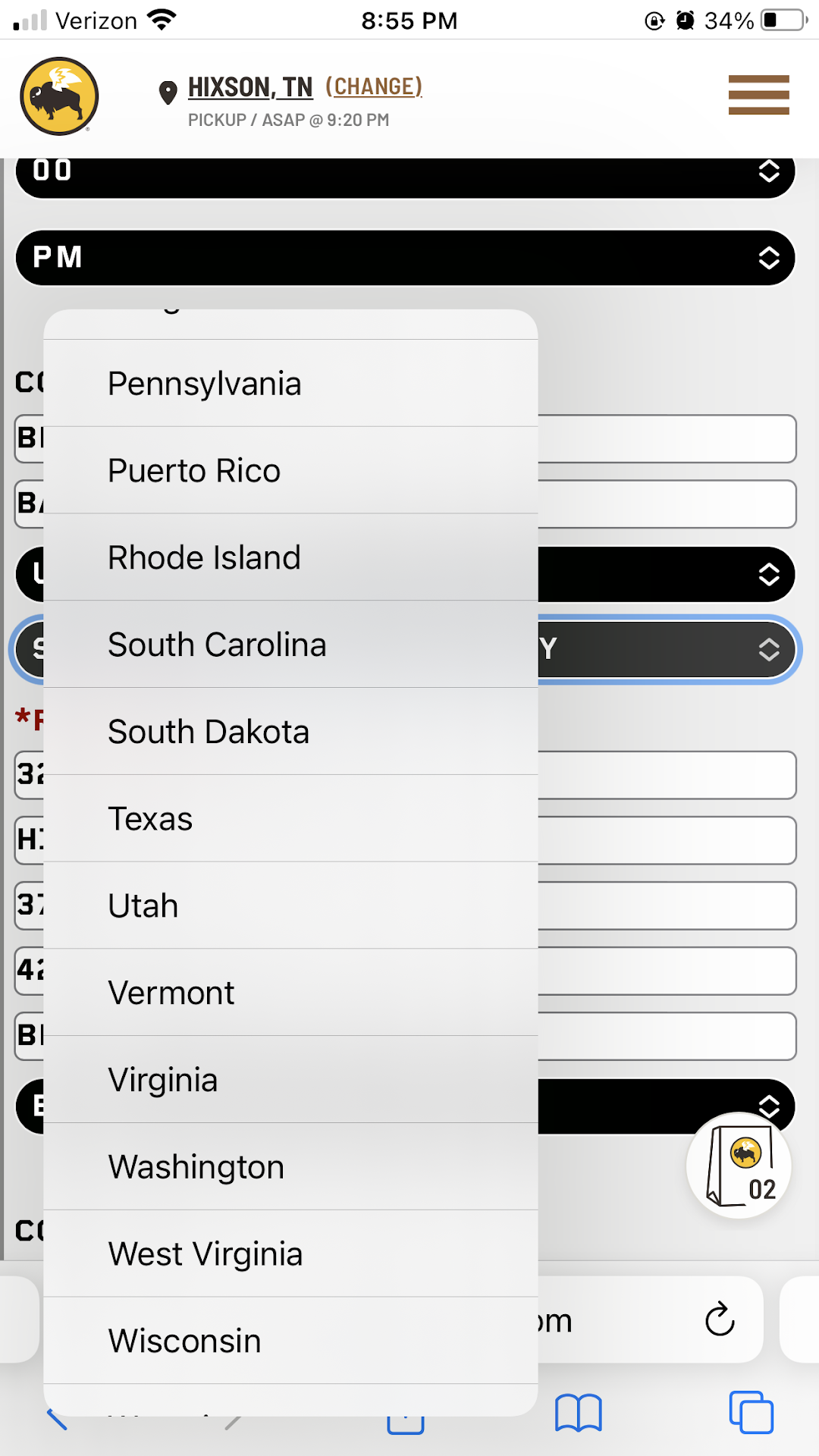
Task: Tap the Change location link
Action: click(374, 87)
